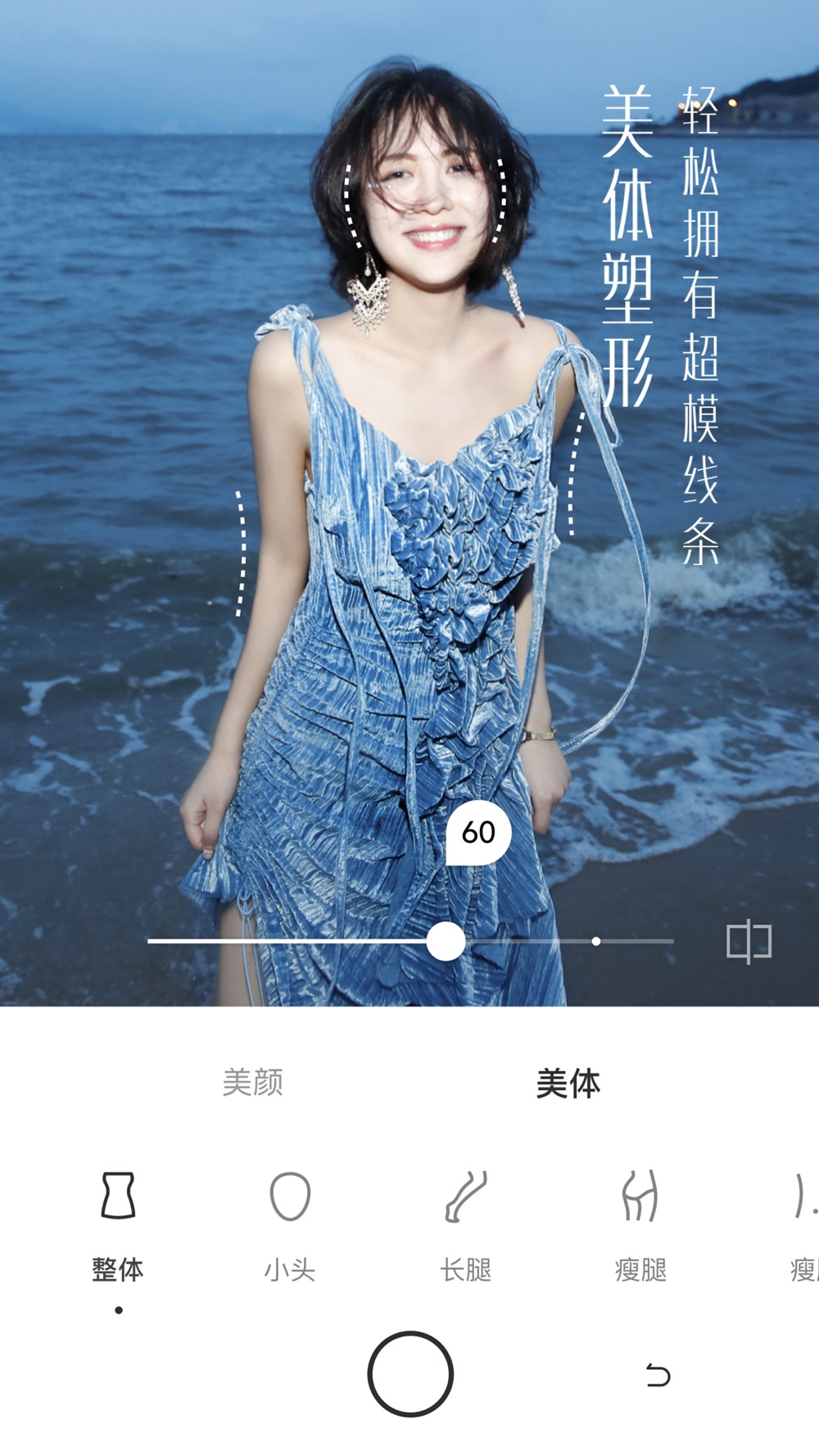Image resolution: width=819 pixels, height=1456 pixels.
Task: Tap the round shutter button
Action: tap(410, 1373)
